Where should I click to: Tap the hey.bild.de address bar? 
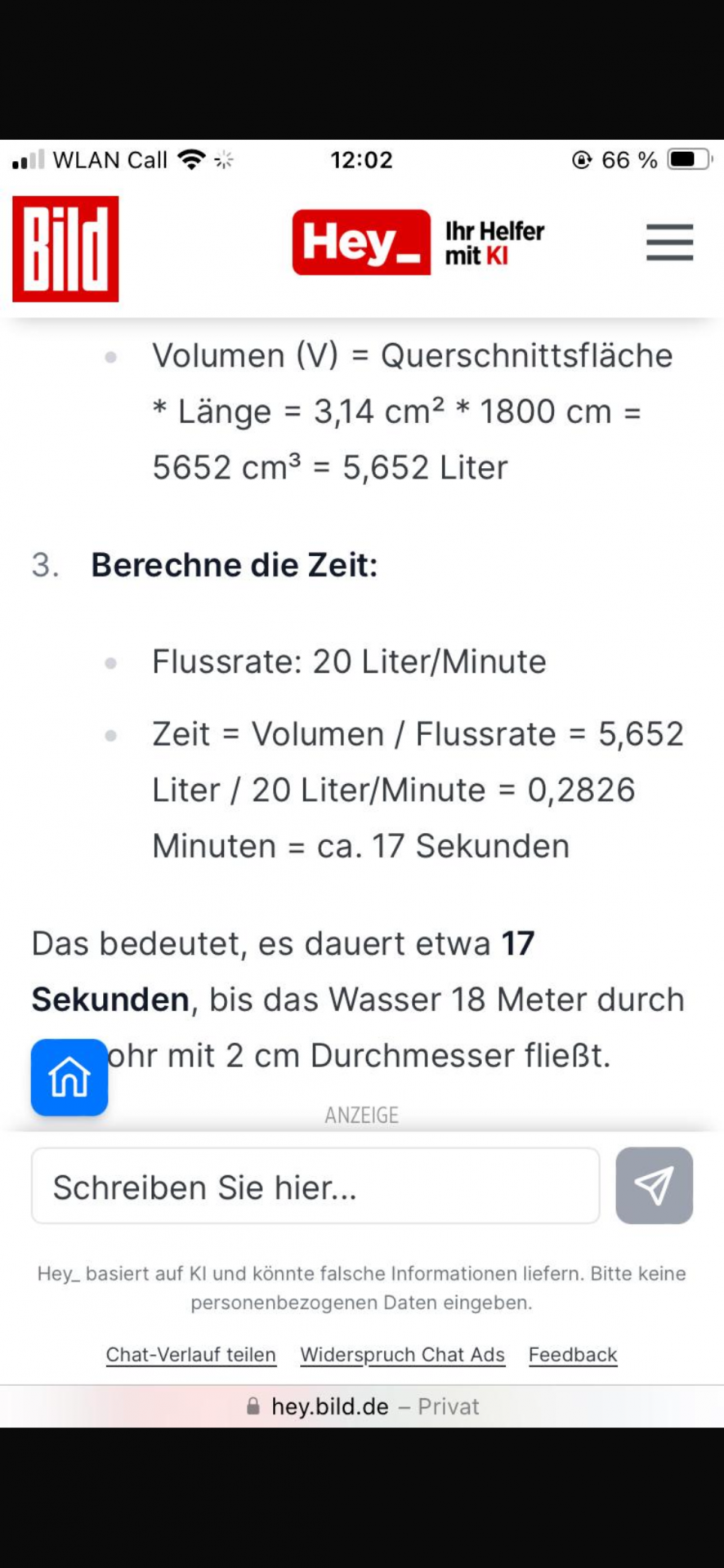pyautogui.click(x=362, y=1406)
